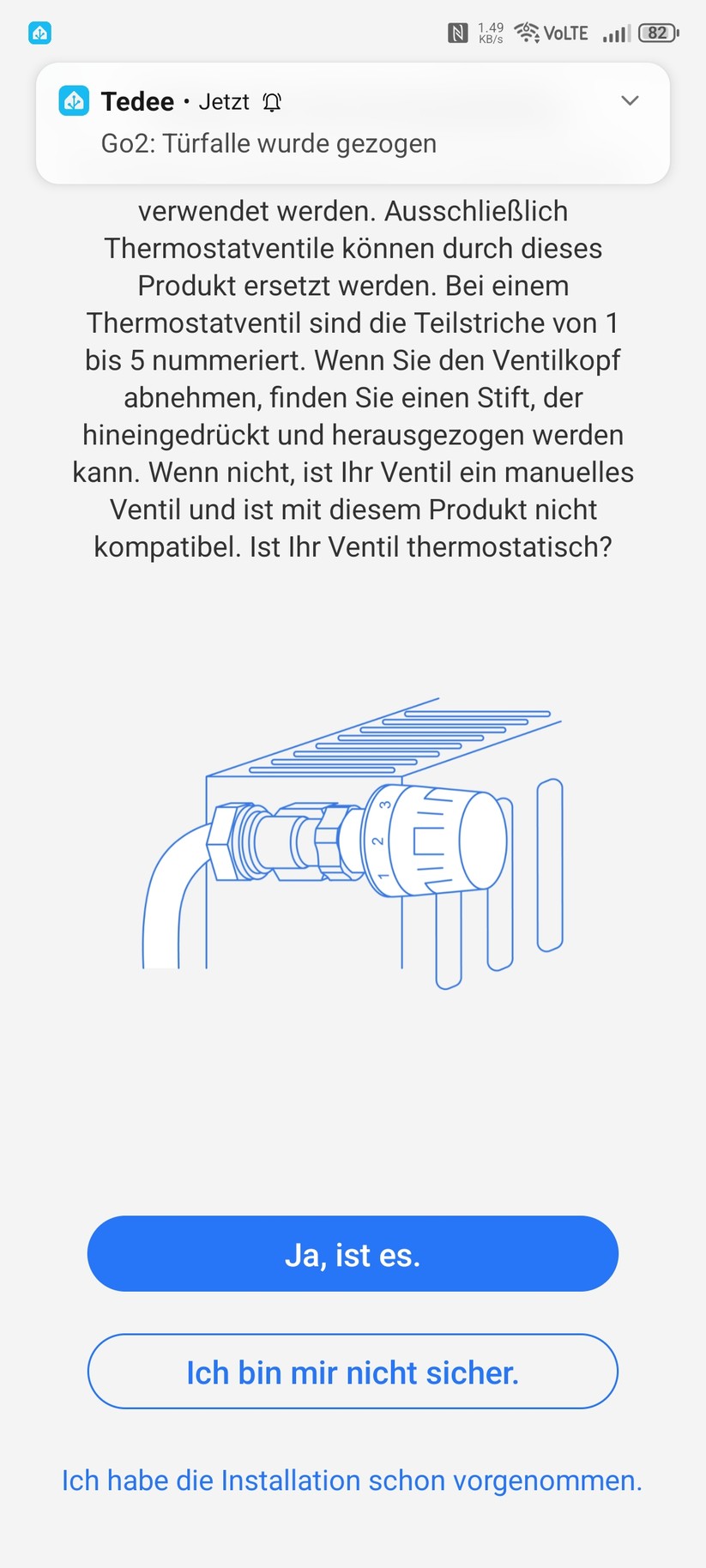Tap the notification bell icon next to Jetzt
Viewport: 706px width, 1568px height.
click(273, 101)
